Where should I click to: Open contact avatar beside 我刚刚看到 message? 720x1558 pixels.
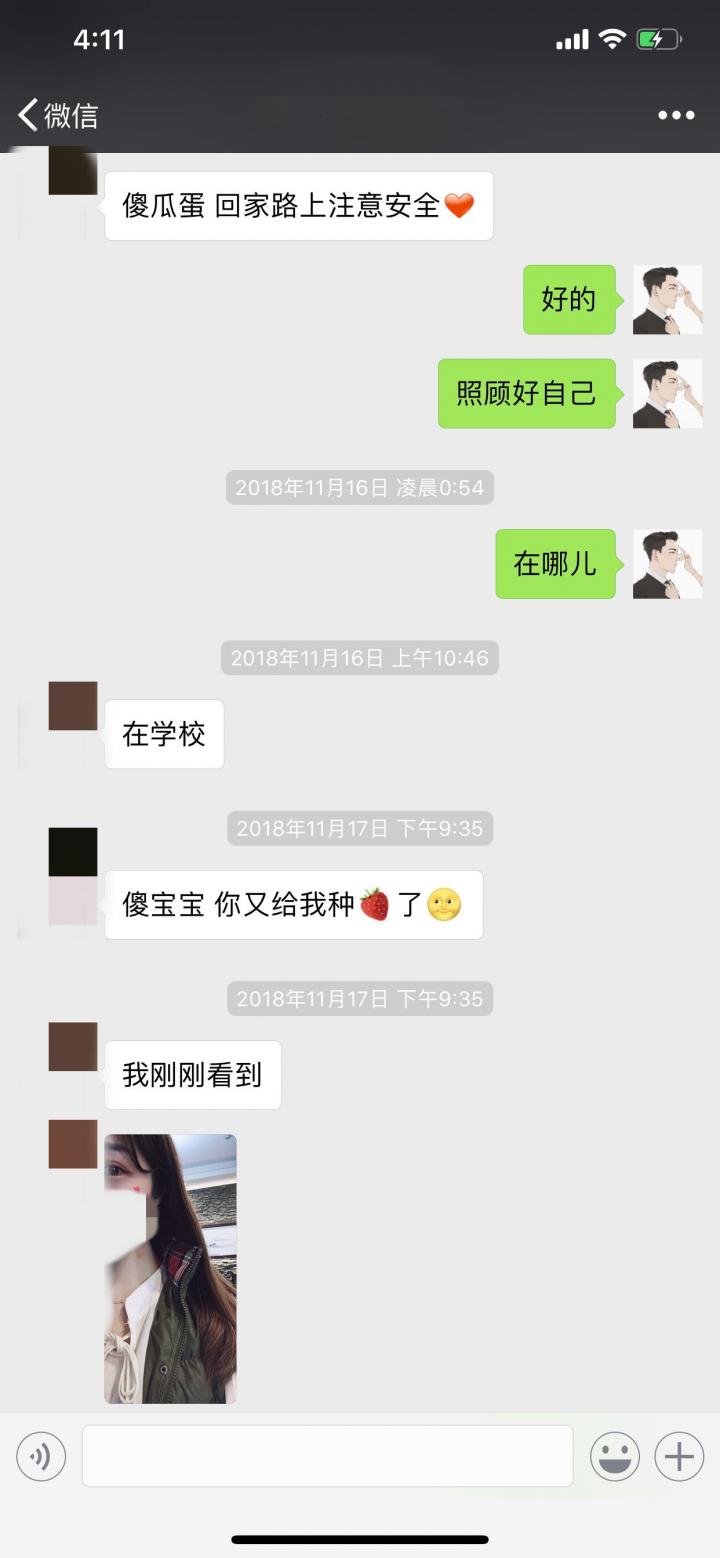73,1047
